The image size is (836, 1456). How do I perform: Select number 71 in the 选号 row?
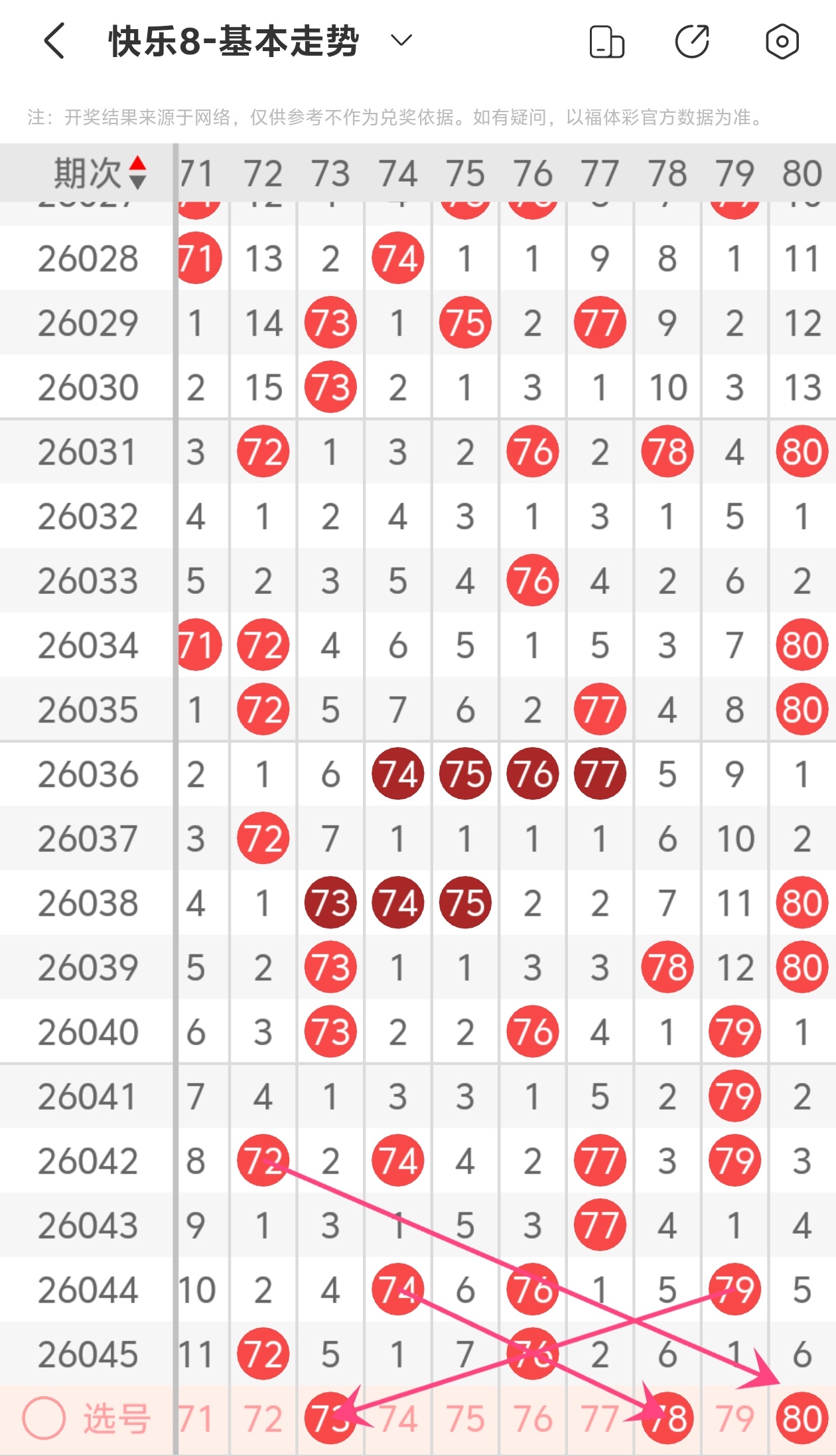click(x=196, y=1420)
